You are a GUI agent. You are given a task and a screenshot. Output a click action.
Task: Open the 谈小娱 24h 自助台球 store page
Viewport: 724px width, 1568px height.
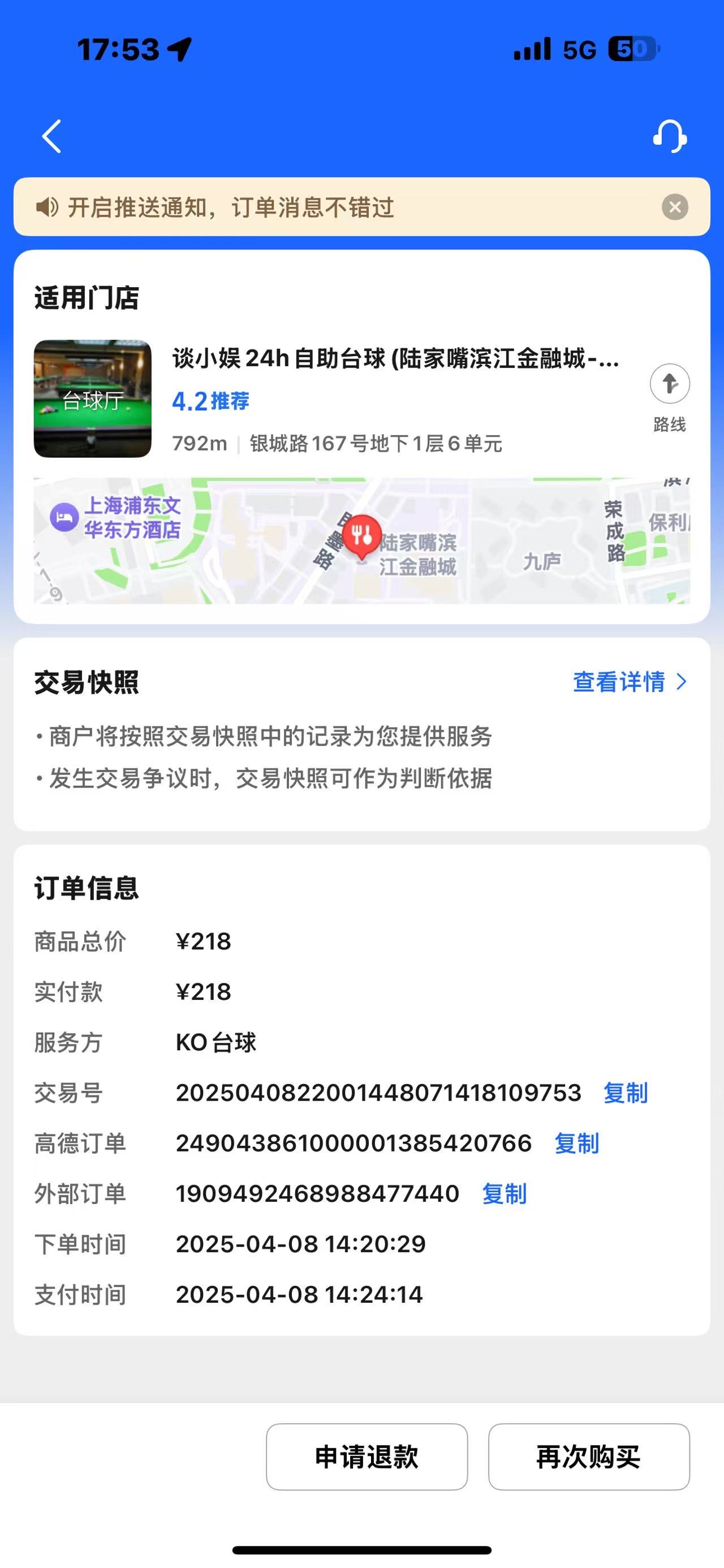396,358
